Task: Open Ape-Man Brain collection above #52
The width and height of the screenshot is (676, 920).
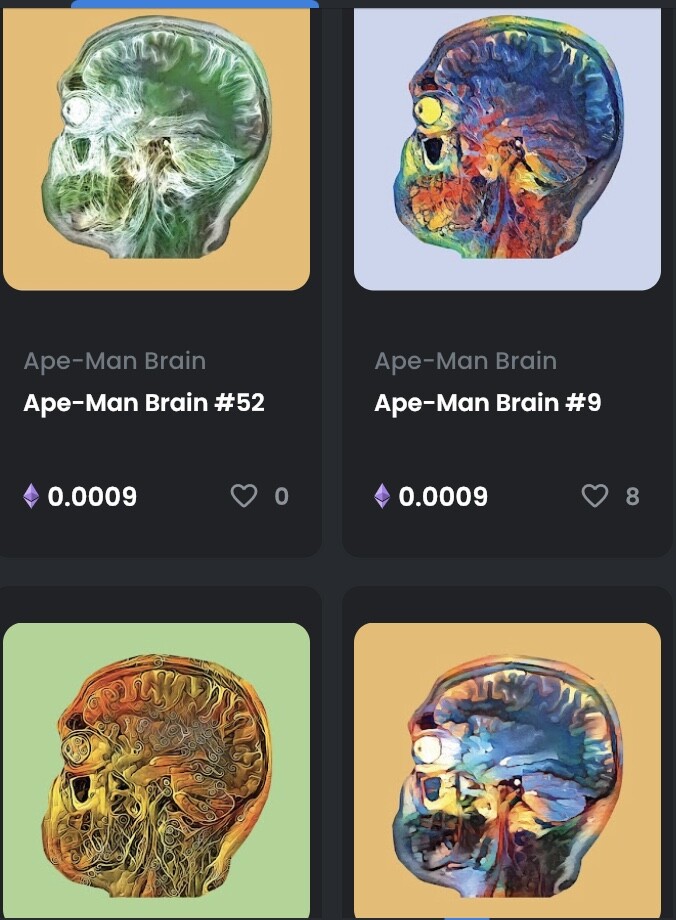Action: [x=115, y=361]
